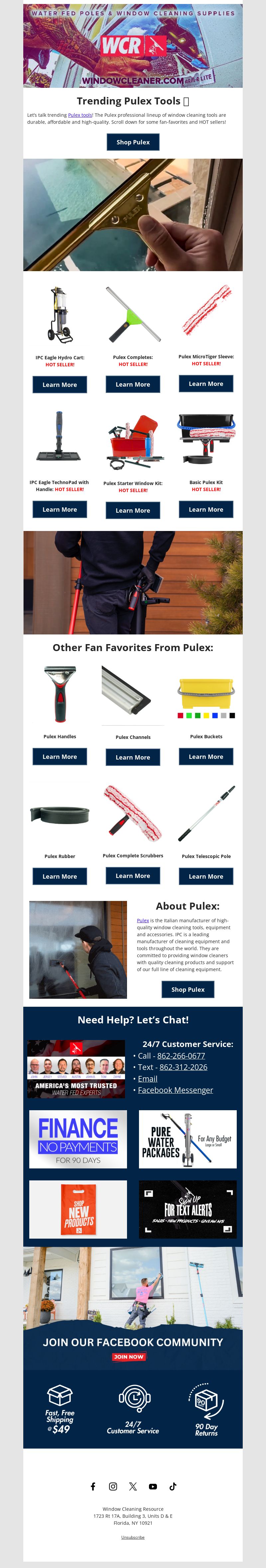The image size is (266, 1568).
Task: Open the Email customer service link
Action: point(147,1079)
